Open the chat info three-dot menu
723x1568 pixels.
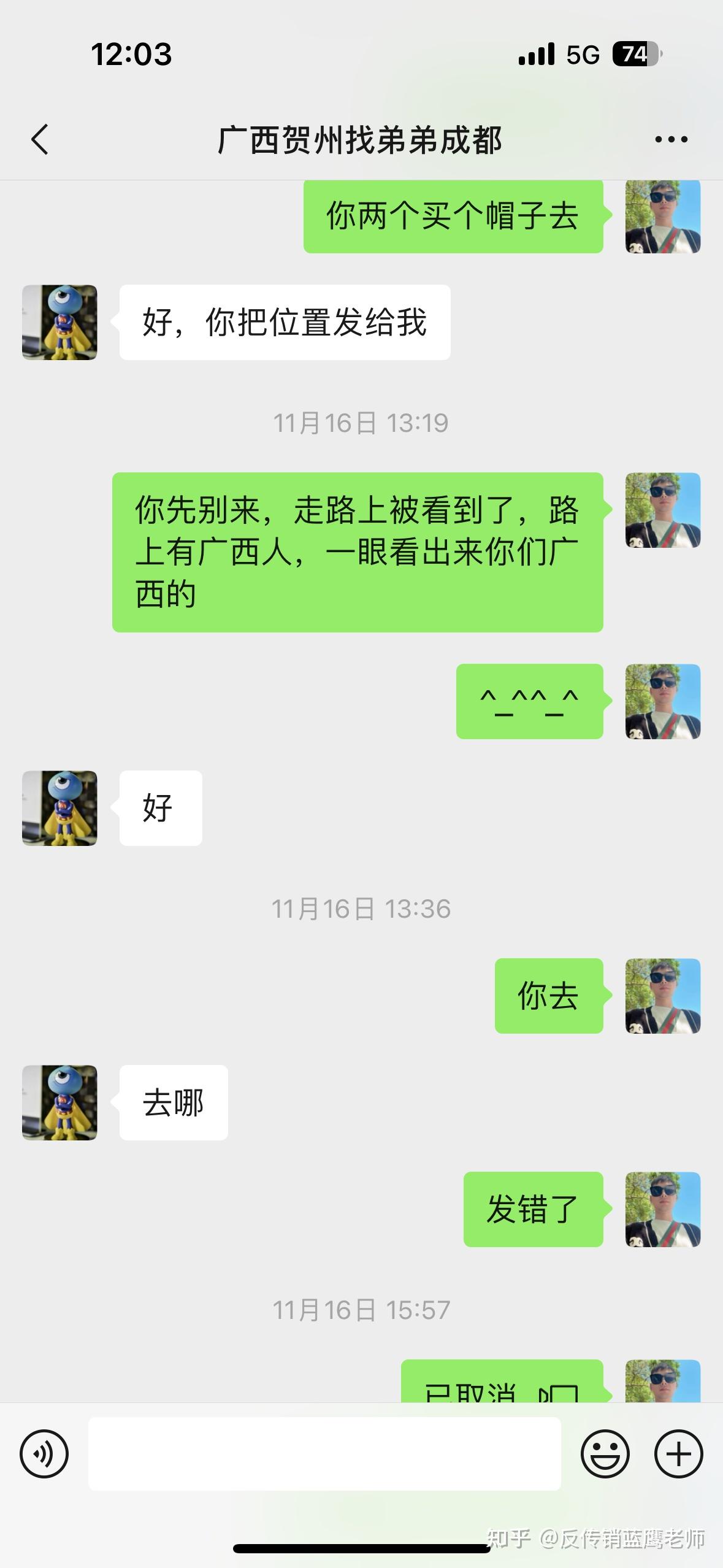click(671, 140)
